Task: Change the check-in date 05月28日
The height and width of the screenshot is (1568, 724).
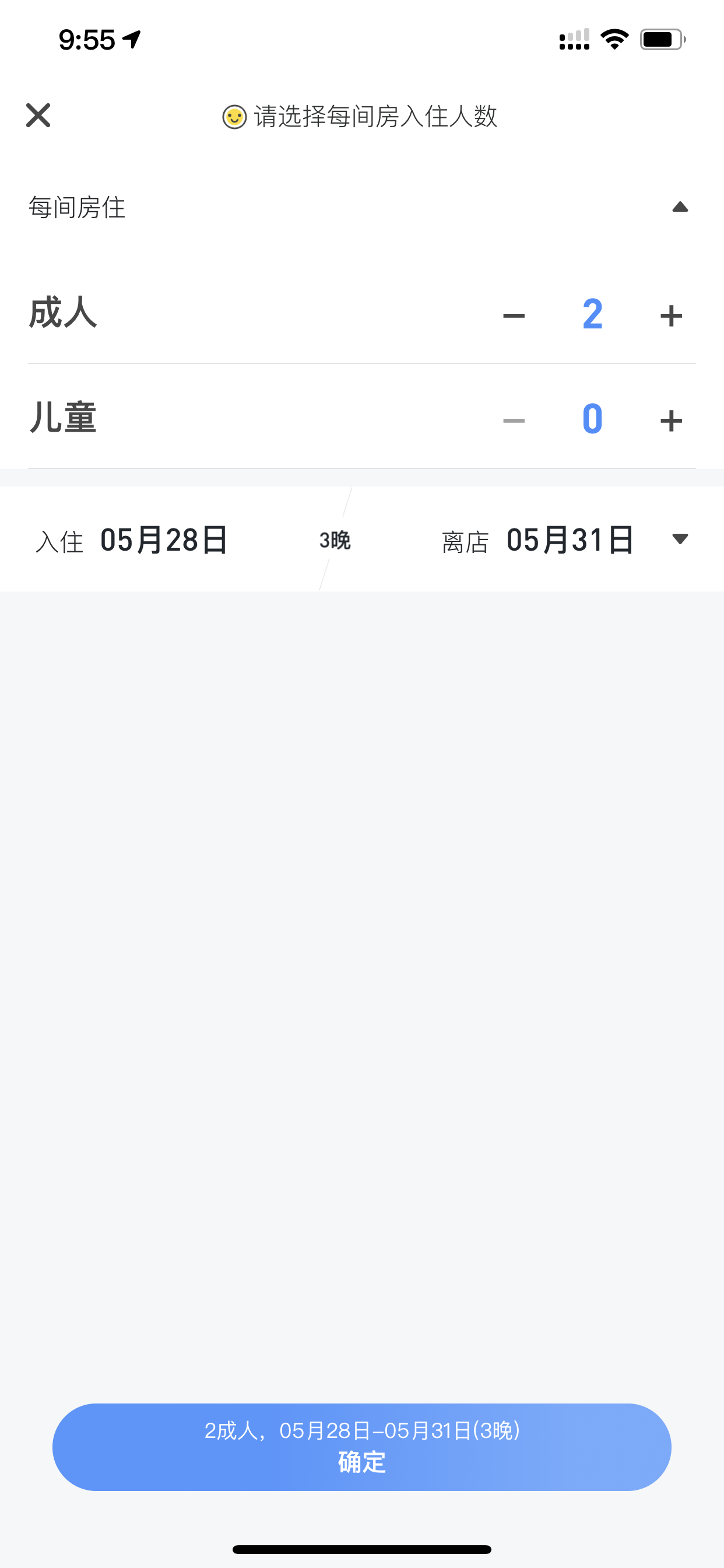Action: [164, 540]
